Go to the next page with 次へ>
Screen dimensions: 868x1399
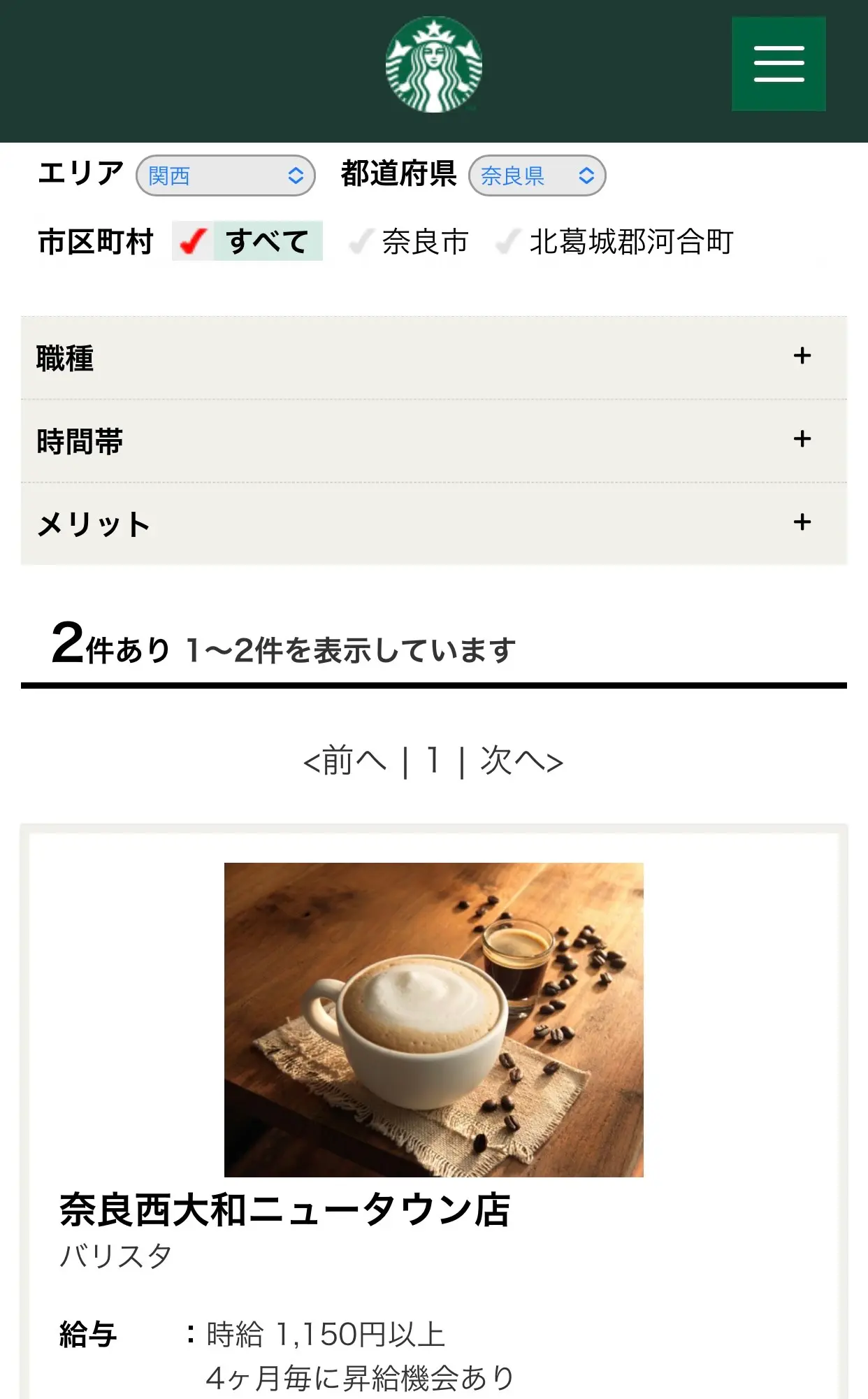[522, 761]
